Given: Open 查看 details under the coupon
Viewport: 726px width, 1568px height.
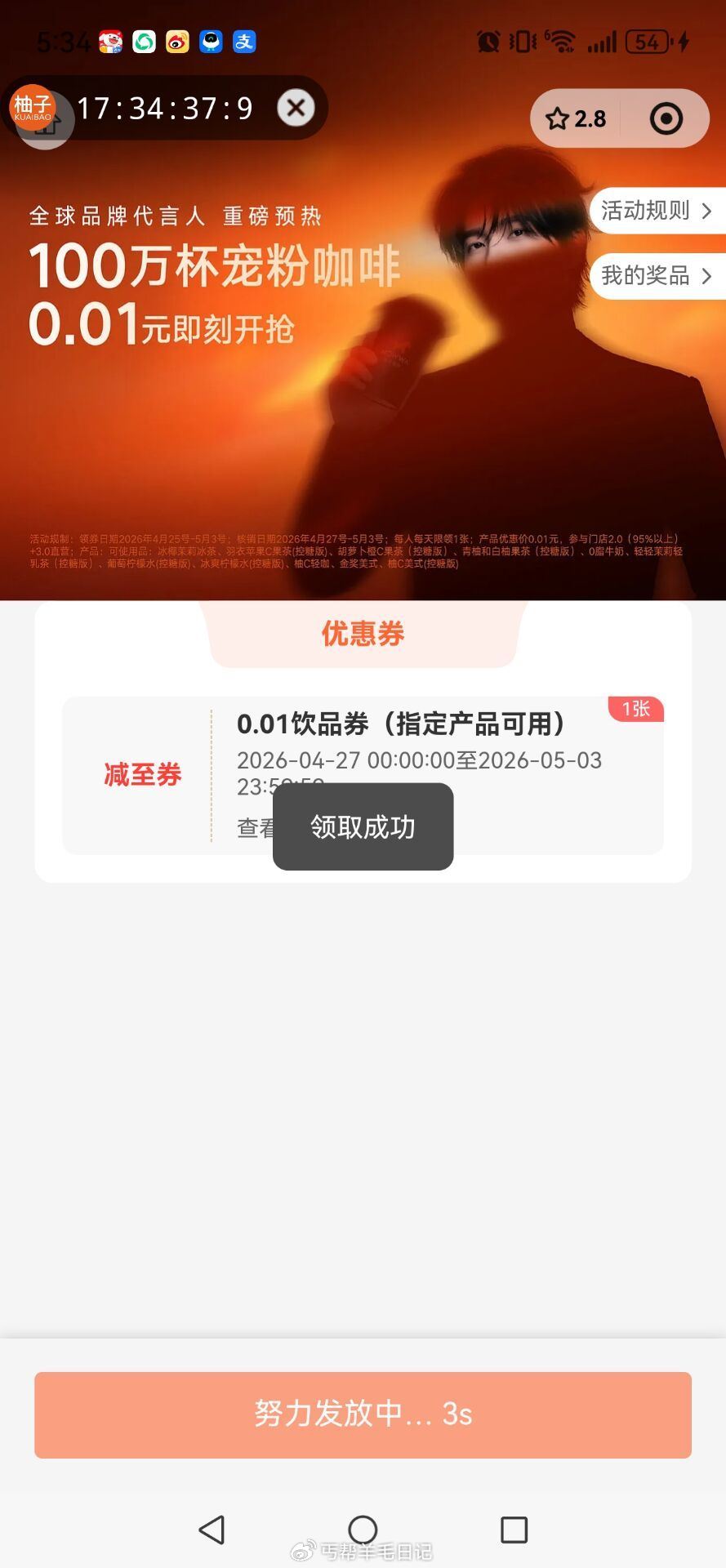Looking at the screenshot, I should pyautogui.click(x=253, y=828).
